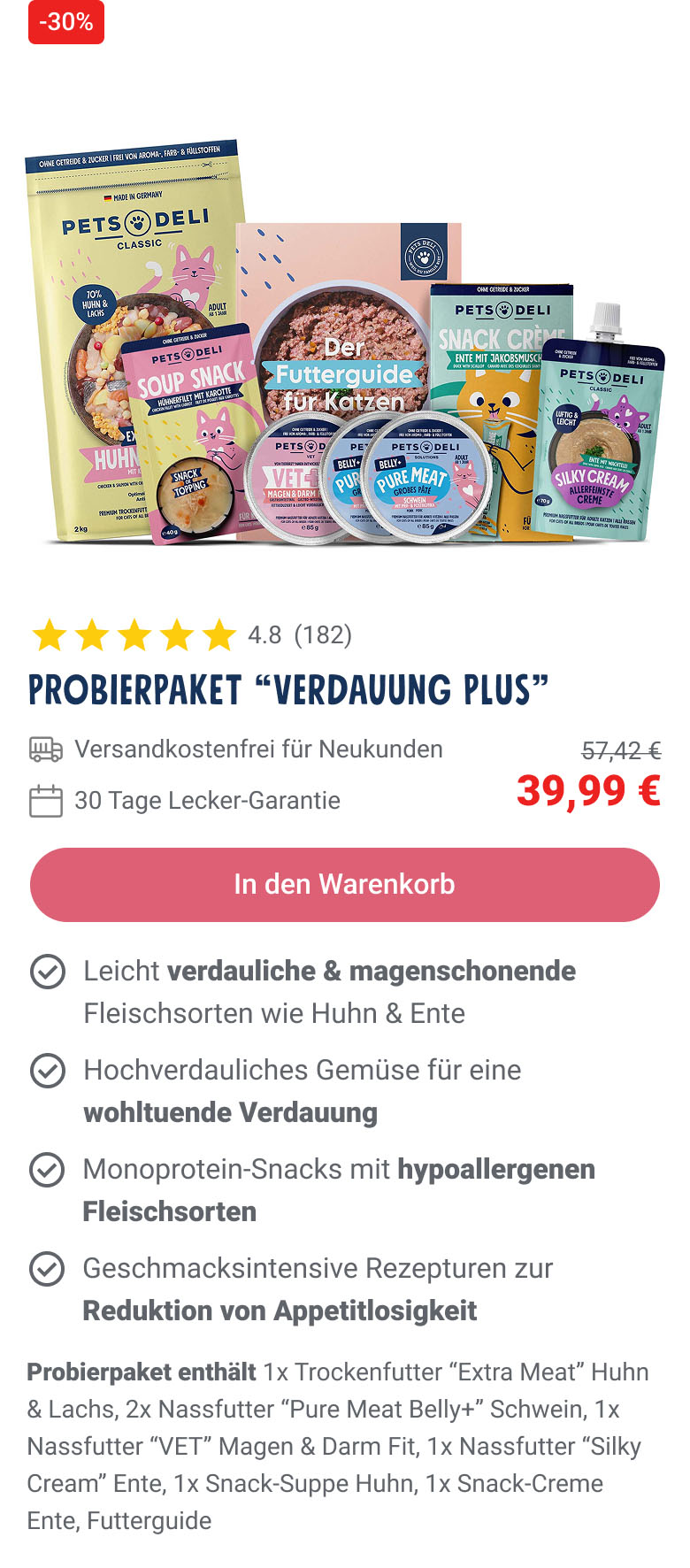Open the Verdauung Plus product image
This screenshot has height=1568, width=690.
[345, 345]
